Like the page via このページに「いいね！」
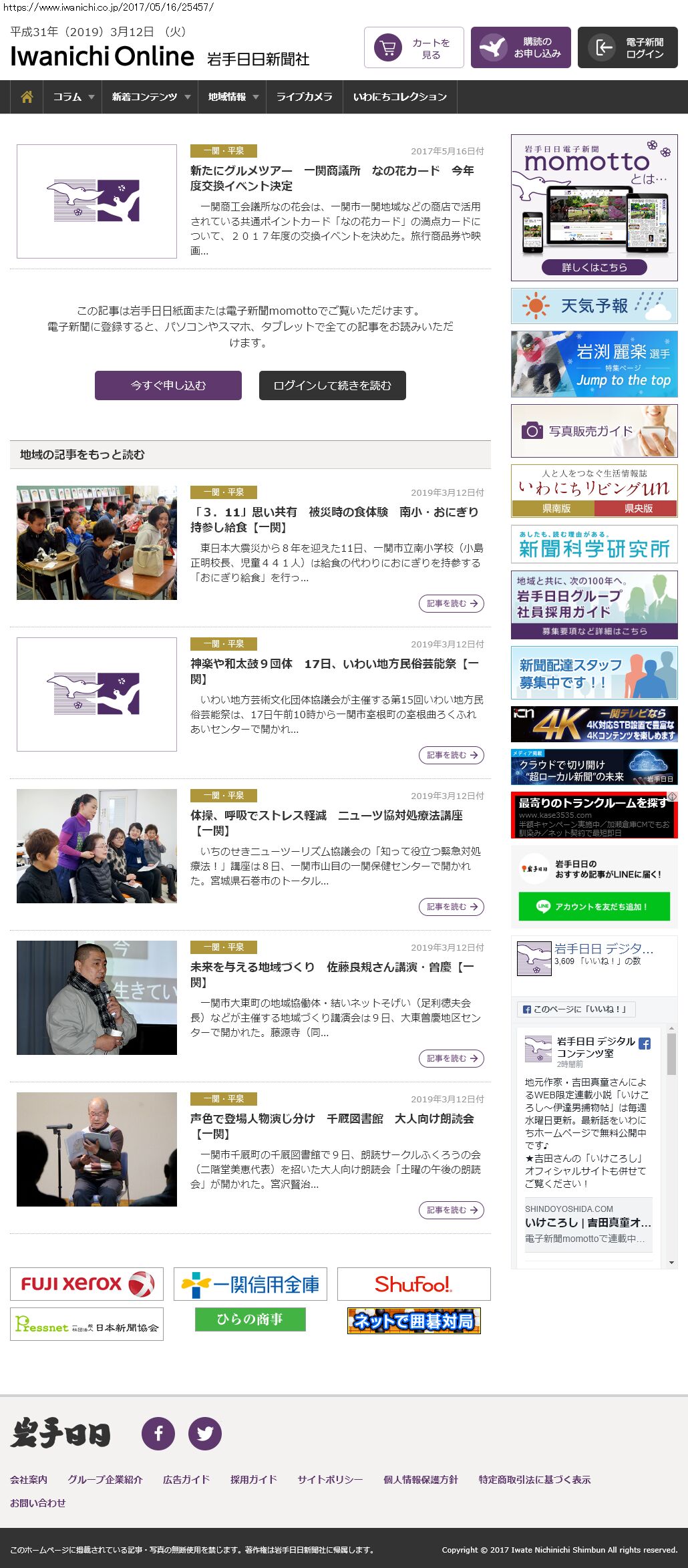 [x=576, y=1009]
